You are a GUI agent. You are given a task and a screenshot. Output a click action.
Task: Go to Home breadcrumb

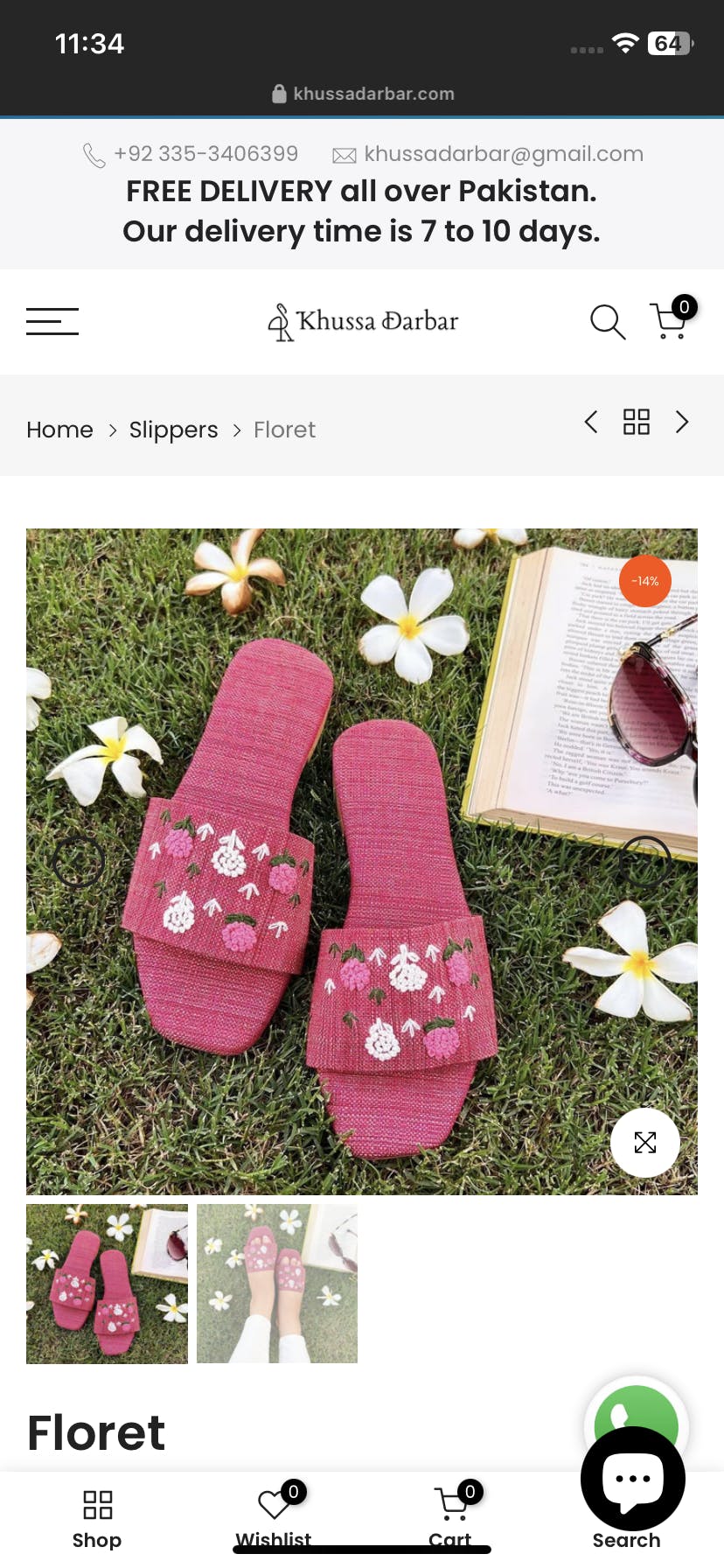[x=59, y=430]
